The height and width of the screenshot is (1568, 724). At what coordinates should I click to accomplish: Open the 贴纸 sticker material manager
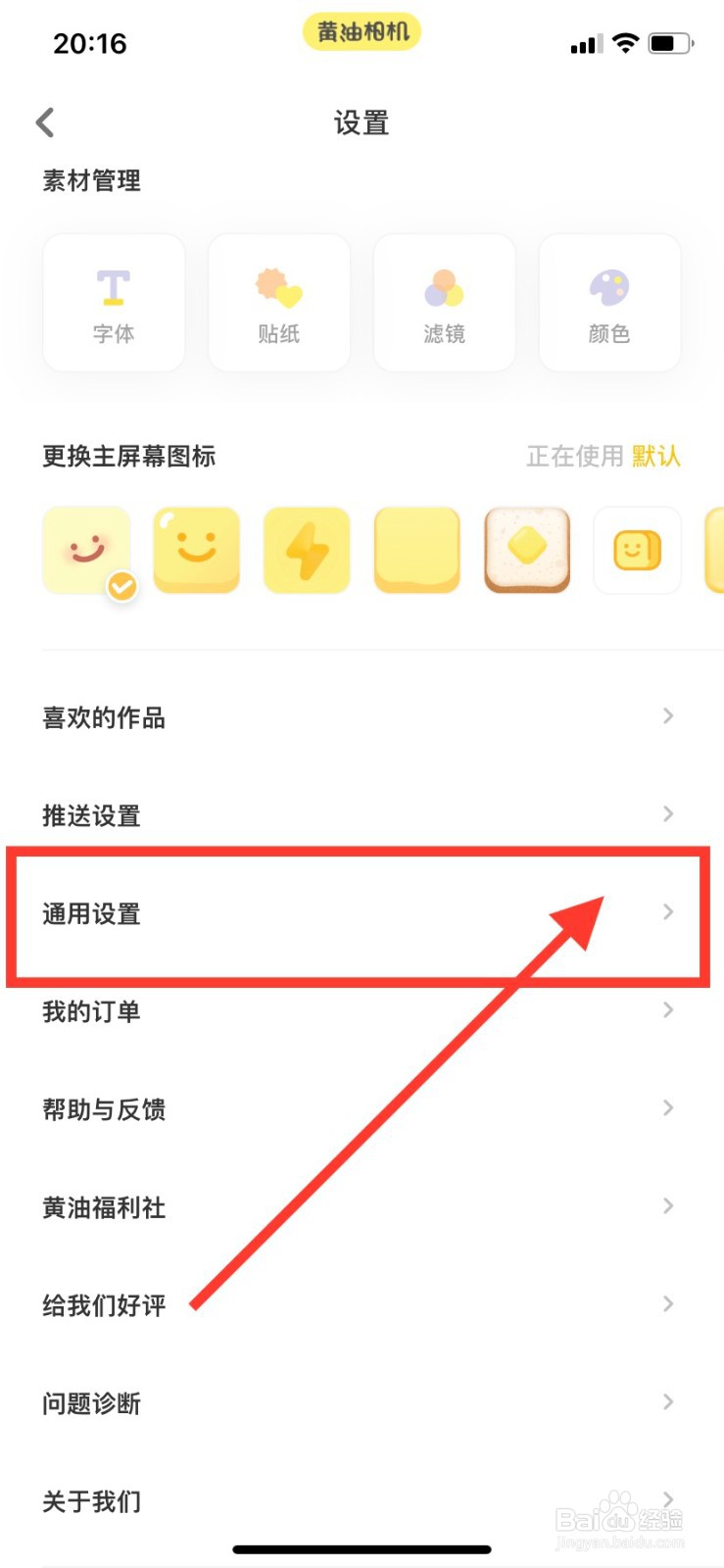278,301
